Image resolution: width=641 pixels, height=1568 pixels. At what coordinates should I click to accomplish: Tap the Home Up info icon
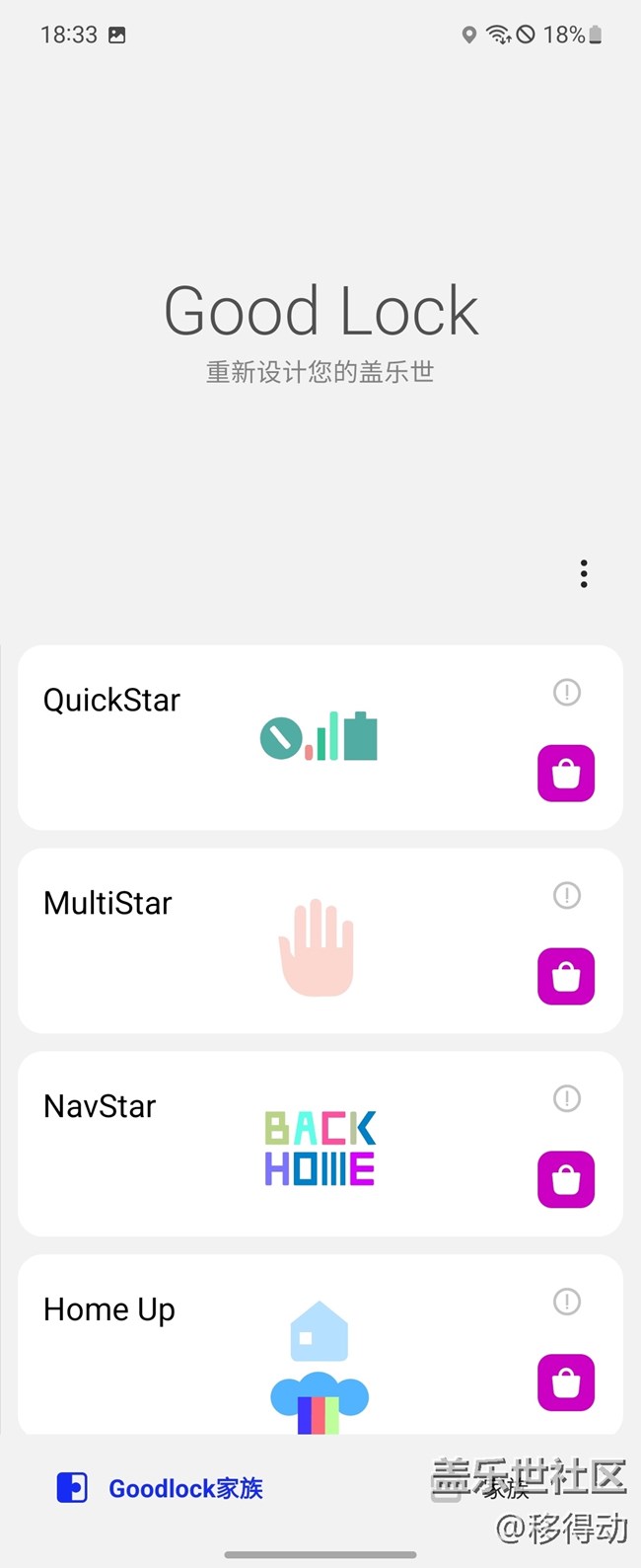coord(567,1302)
